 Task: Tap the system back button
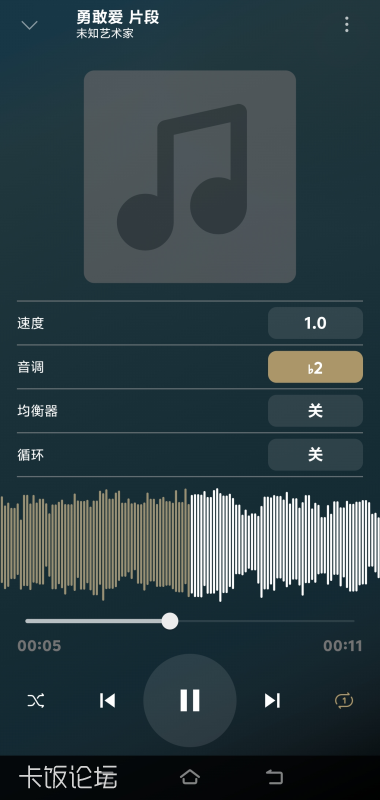(x=275, y=777)
